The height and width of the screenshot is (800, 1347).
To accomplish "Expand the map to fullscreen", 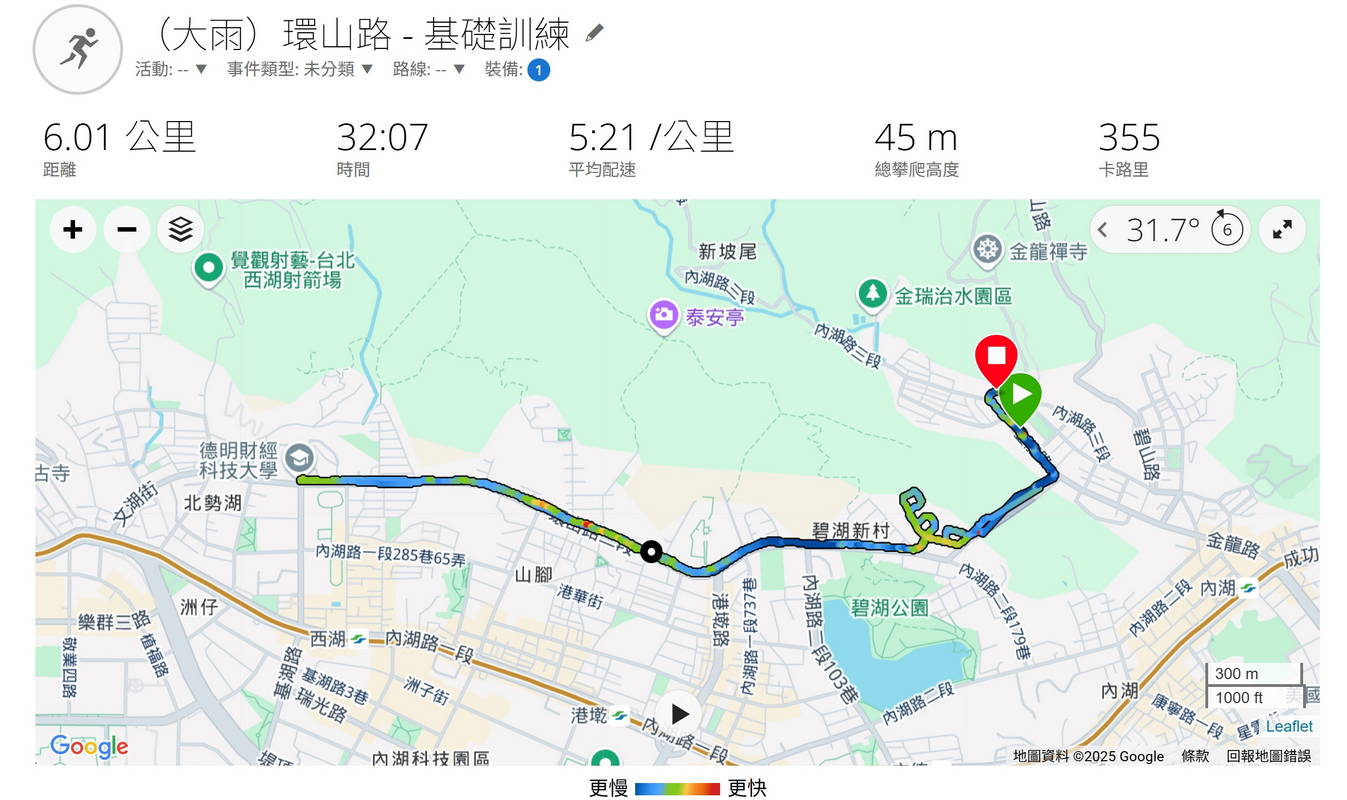I will click(x=1282, y=230).
